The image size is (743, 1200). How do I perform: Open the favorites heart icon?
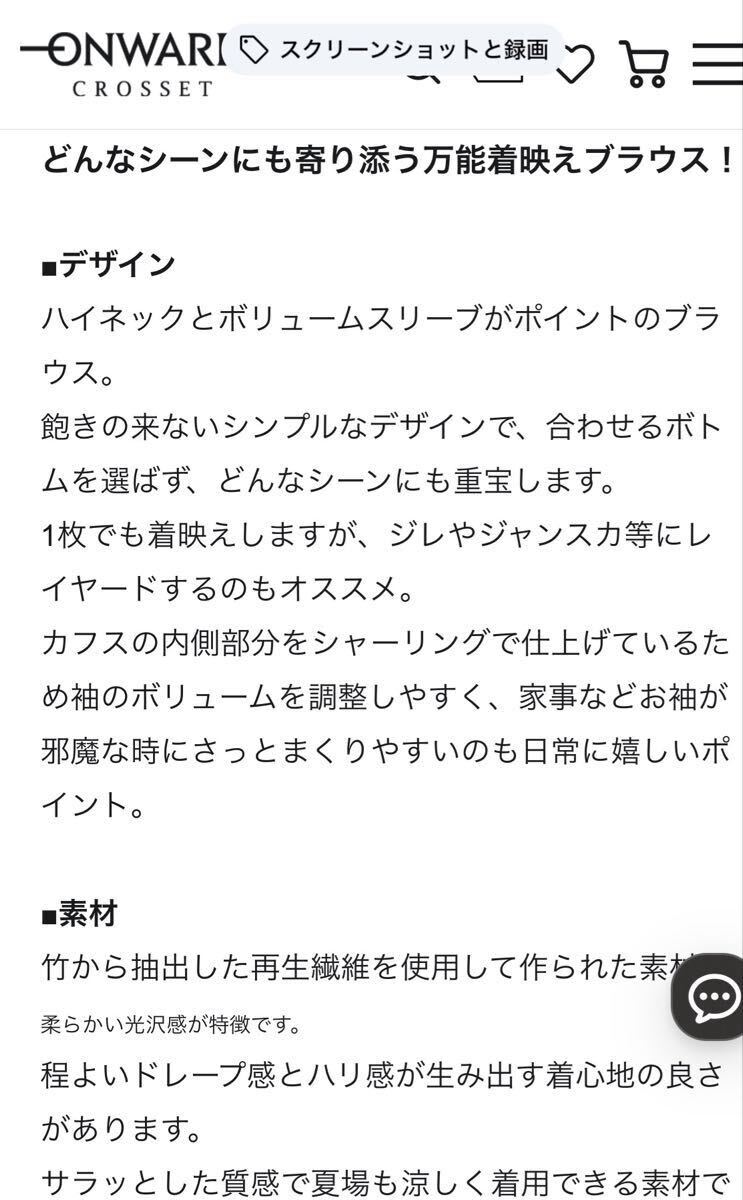(x=575, y=66)
